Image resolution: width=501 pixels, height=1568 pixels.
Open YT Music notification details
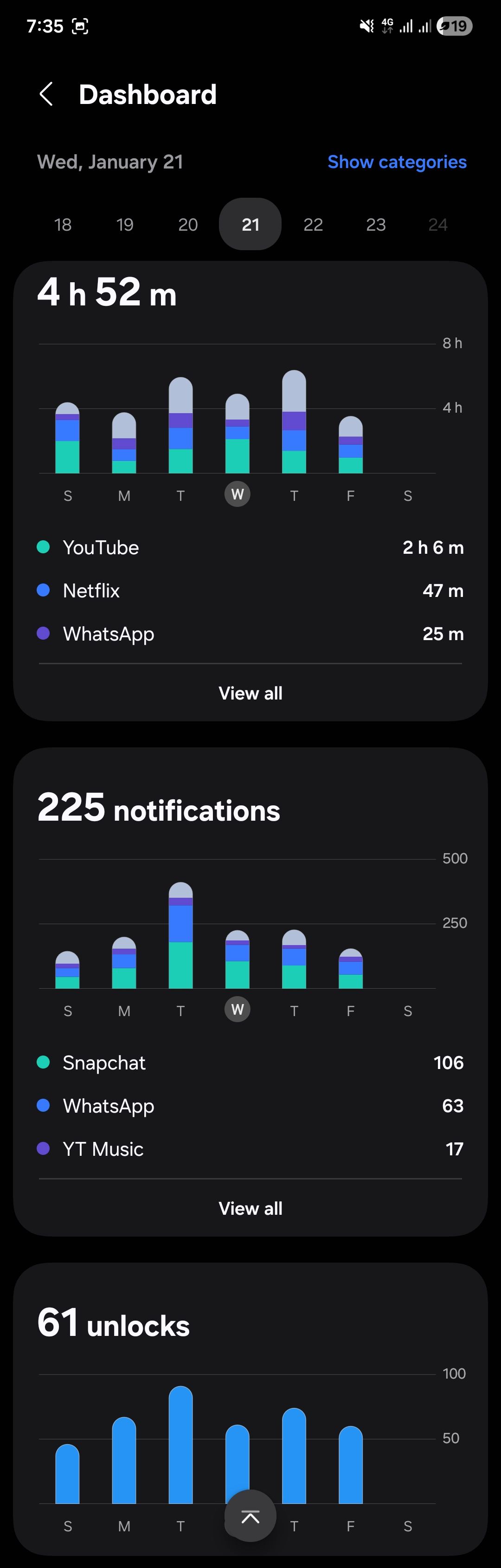250,1149
